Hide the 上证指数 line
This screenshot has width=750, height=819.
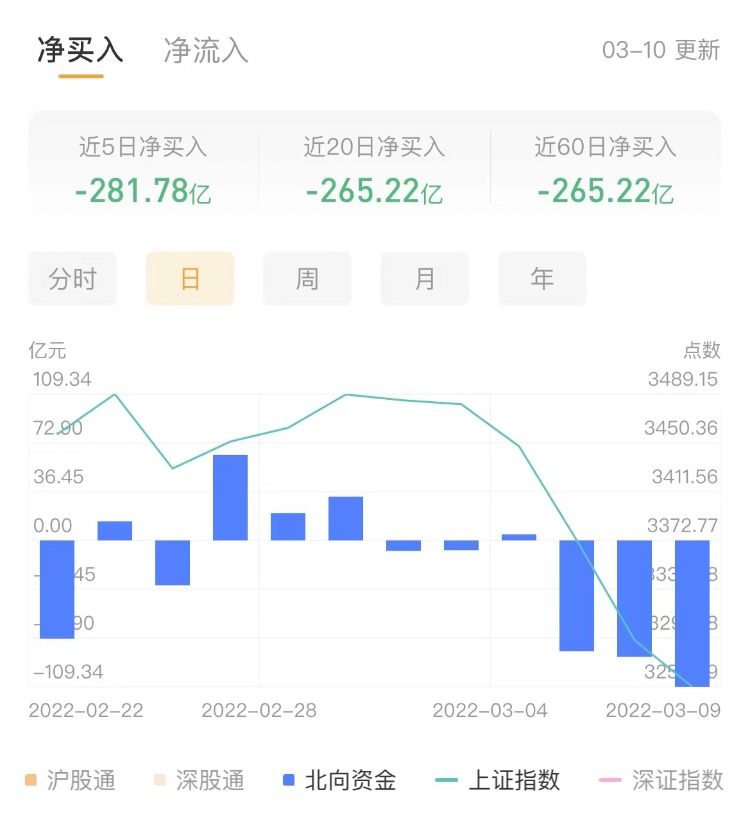498,780
